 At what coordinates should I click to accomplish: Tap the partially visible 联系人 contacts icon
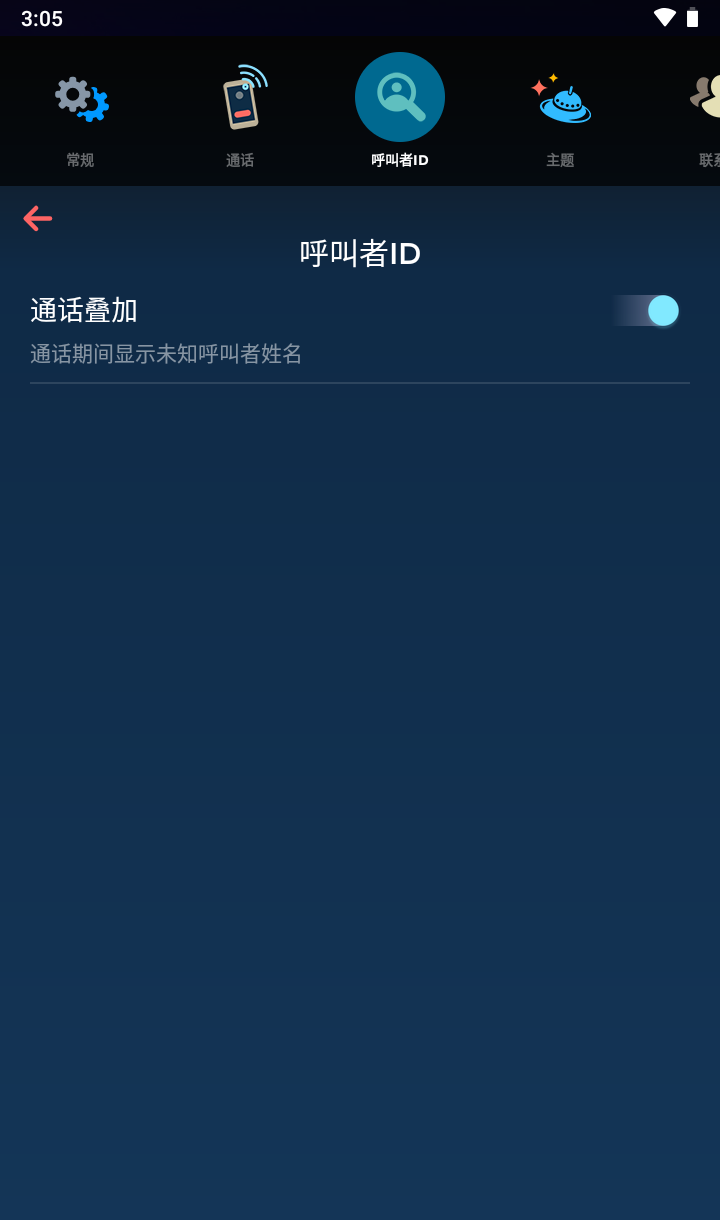710,99
